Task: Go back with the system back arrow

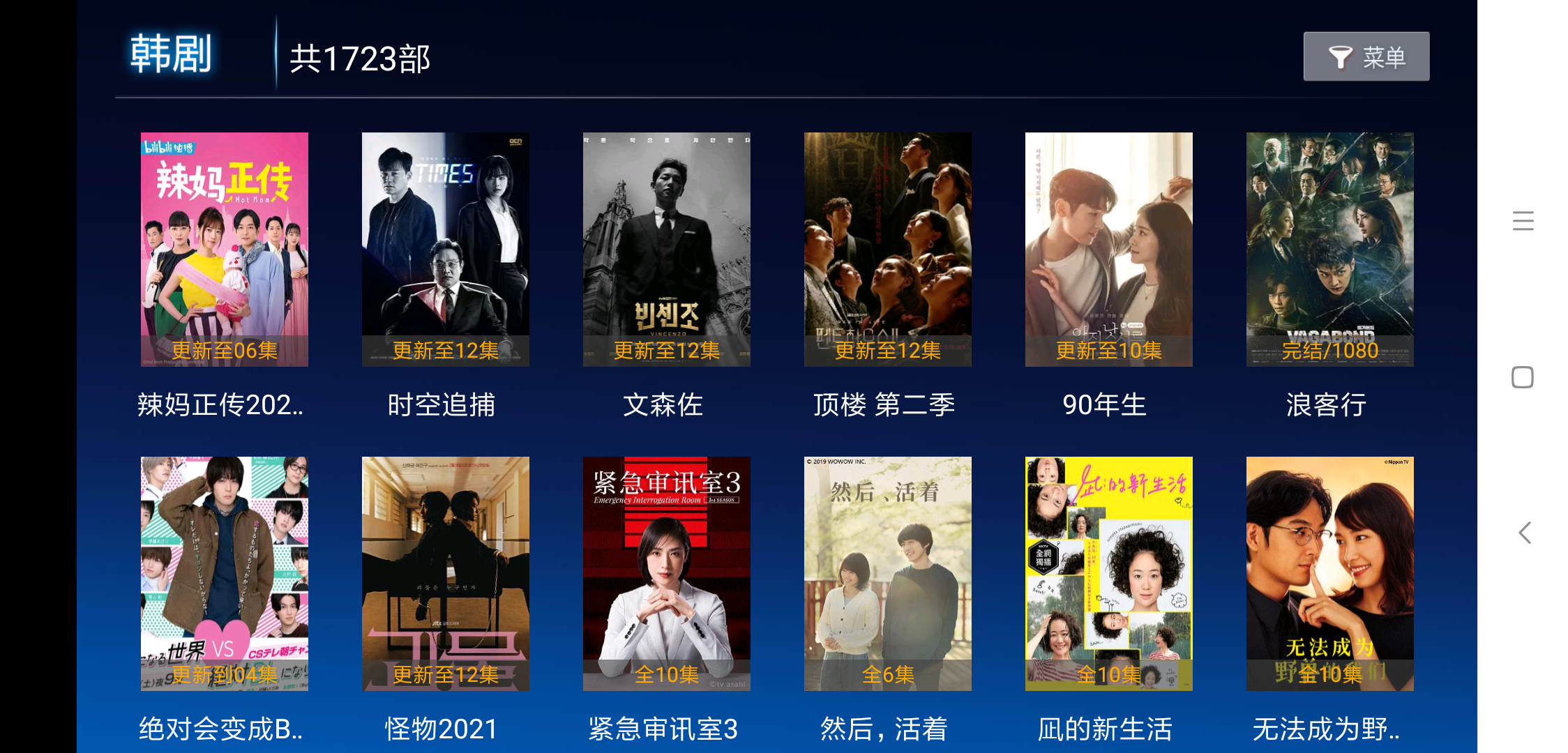Action: pyautogui.click(x=1525, y=533)
